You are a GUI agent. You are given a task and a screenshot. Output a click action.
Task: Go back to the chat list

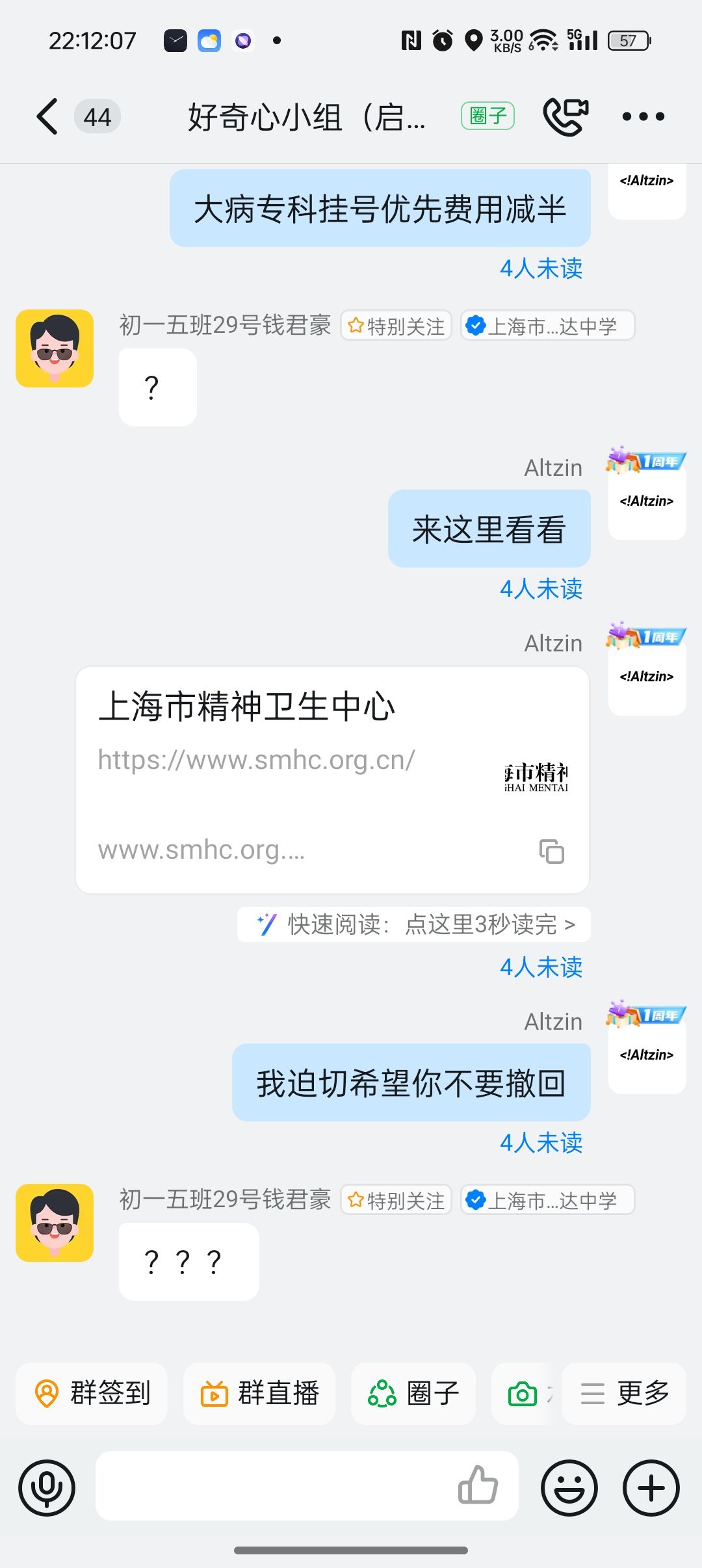[48, 117]
